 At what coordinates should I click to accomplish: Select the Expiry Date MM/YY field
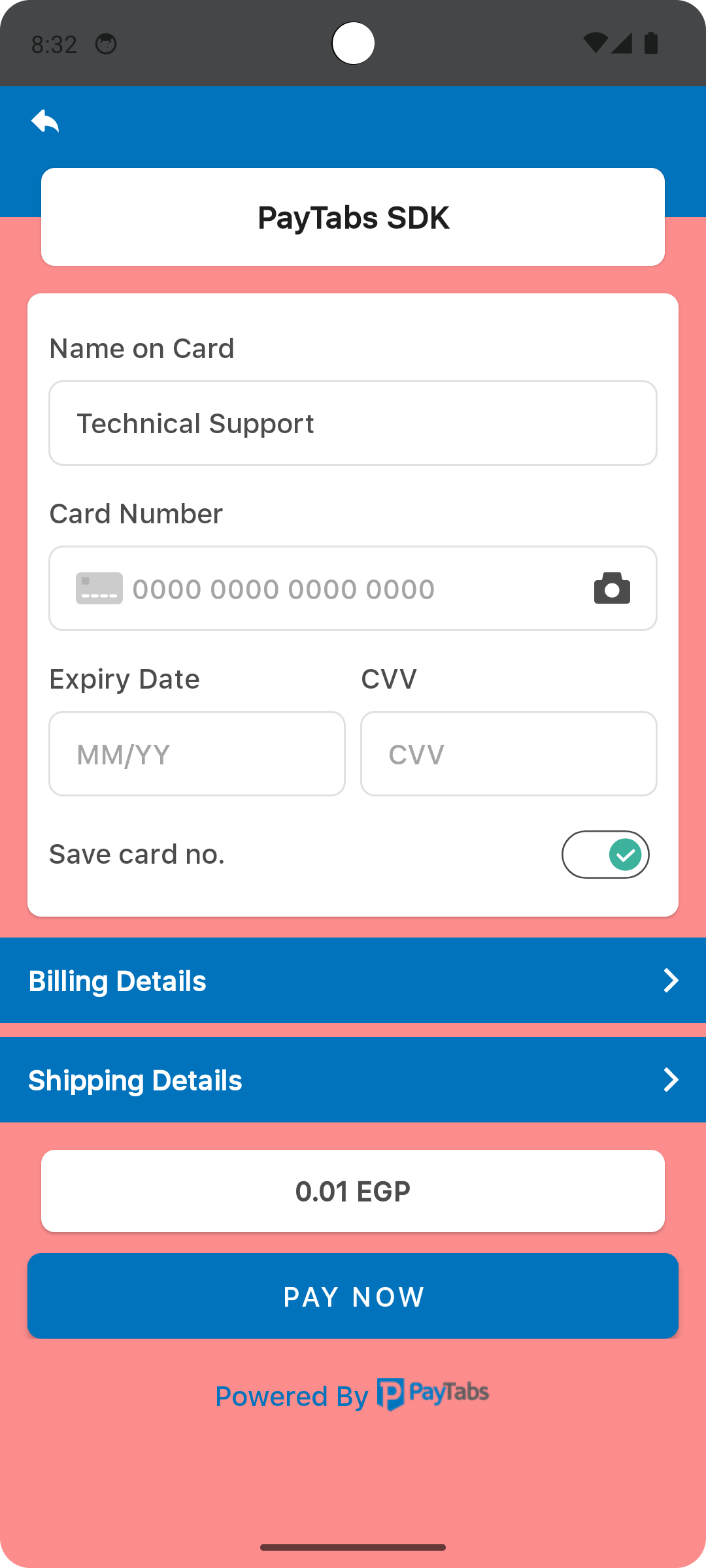click(x=197, y=754)
